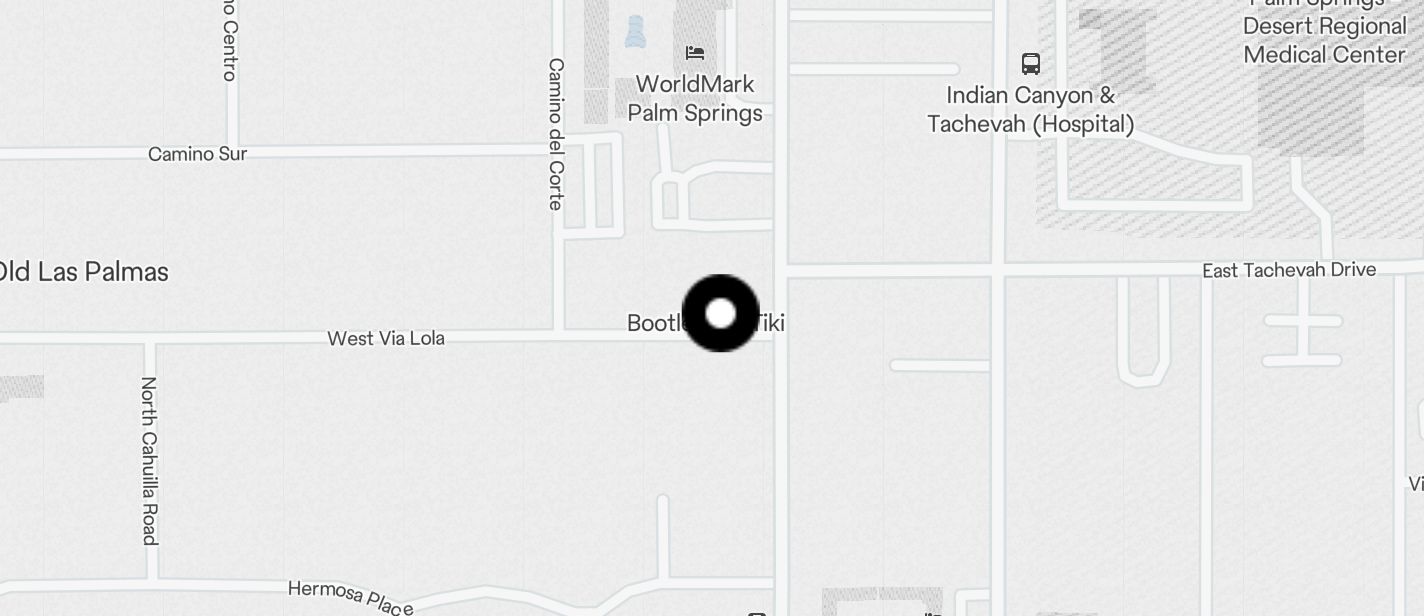Screen dimensions: 1424x616
Task: Tap the black location pin marker
Action: [720, 313]
